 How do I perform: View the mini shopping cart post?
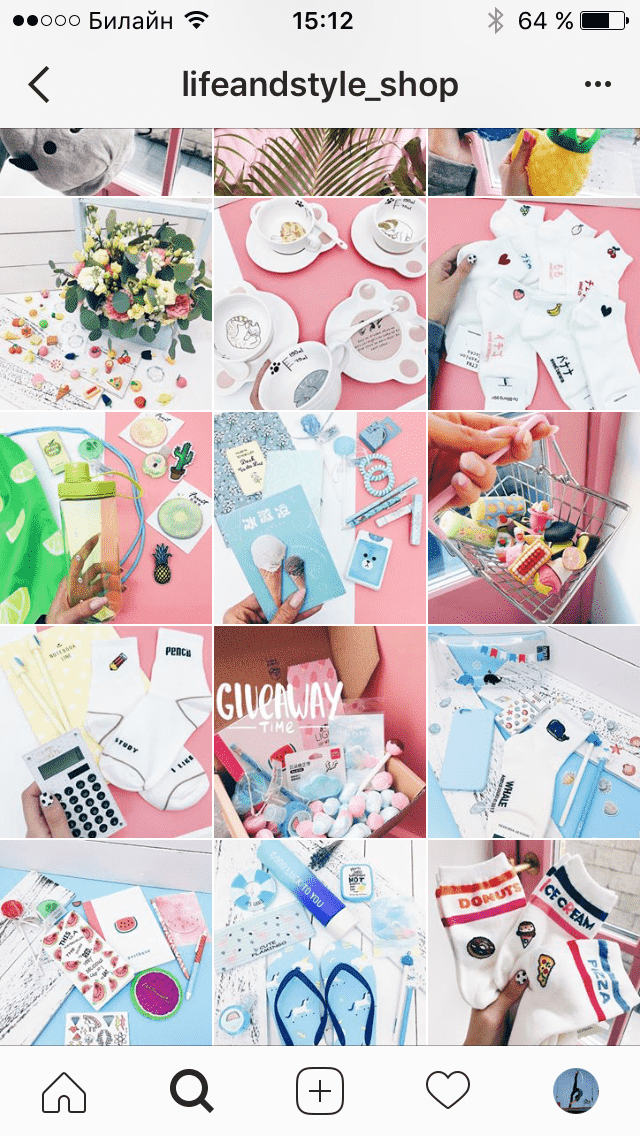[534, 518]
